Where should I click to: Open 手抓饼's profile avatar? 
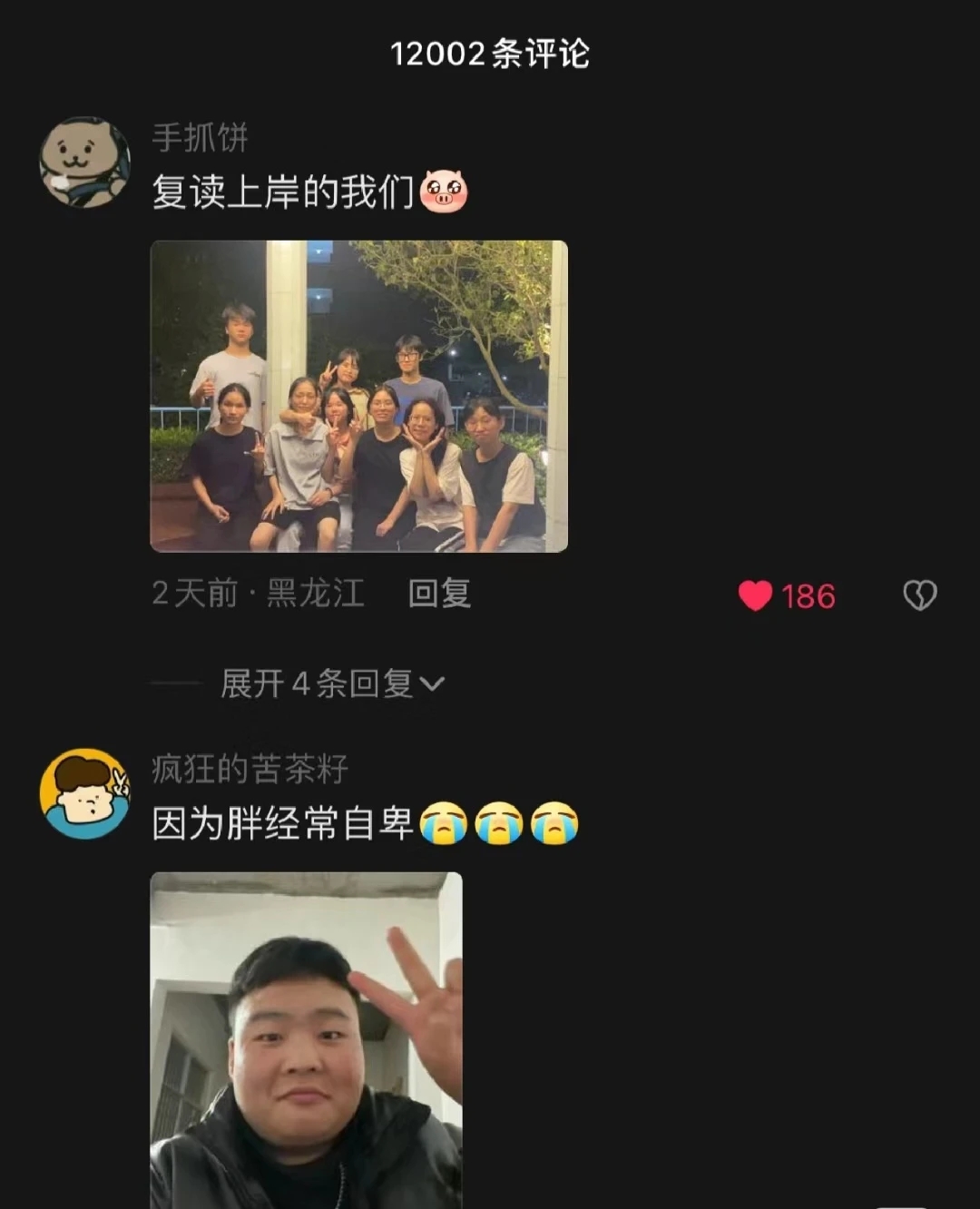click(x=84, y=162)
